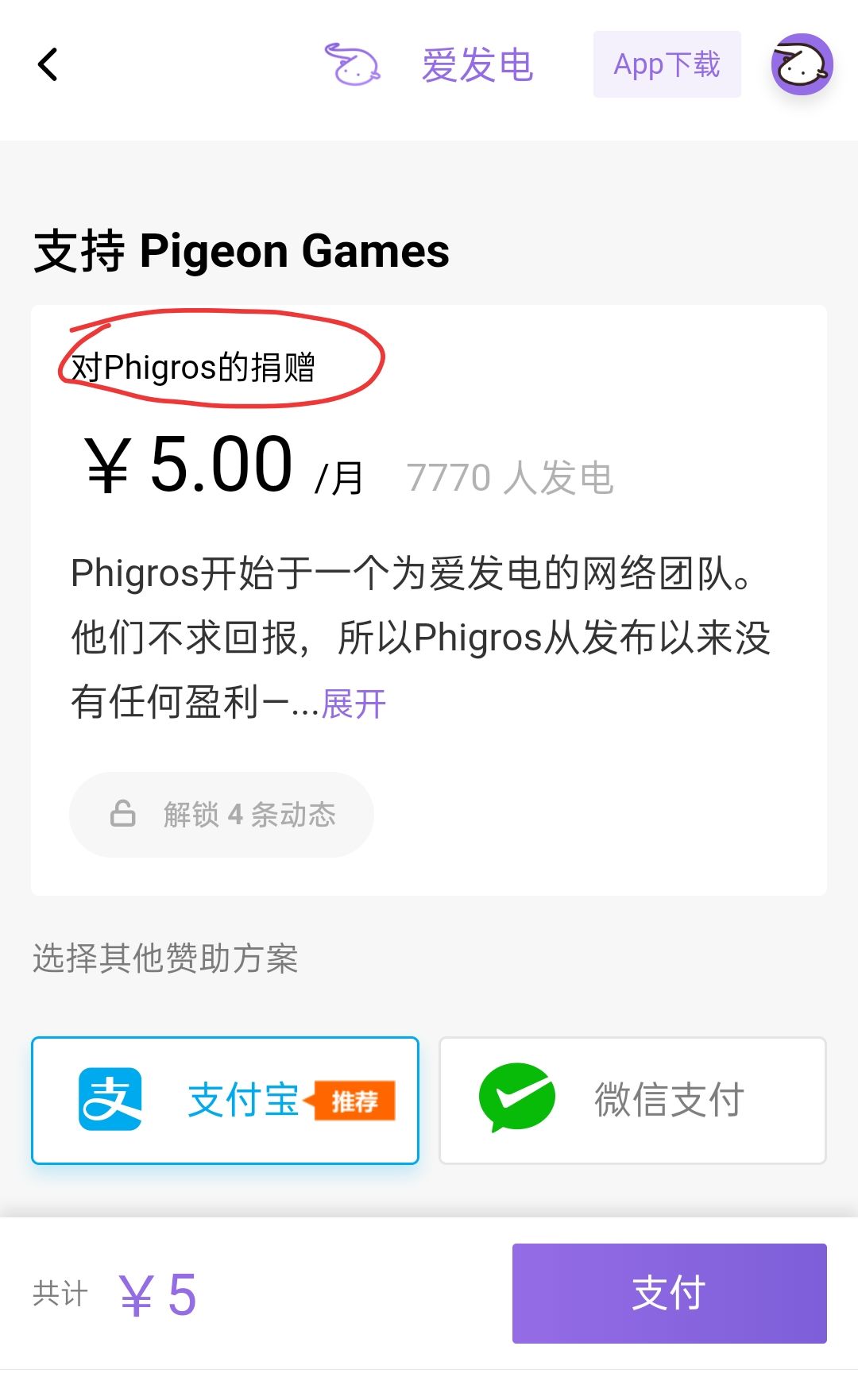Switch payment method to 微信支付

pos(632,1099)
